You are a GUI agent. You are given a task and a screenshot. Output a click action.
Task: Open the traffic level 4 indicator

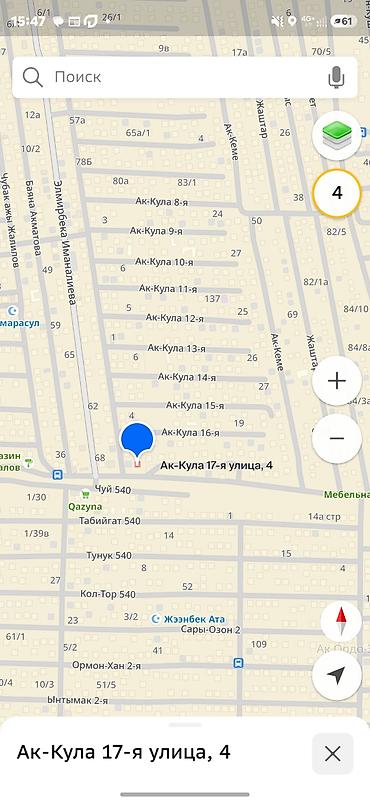pyautogui.click(x=337, y=193)
